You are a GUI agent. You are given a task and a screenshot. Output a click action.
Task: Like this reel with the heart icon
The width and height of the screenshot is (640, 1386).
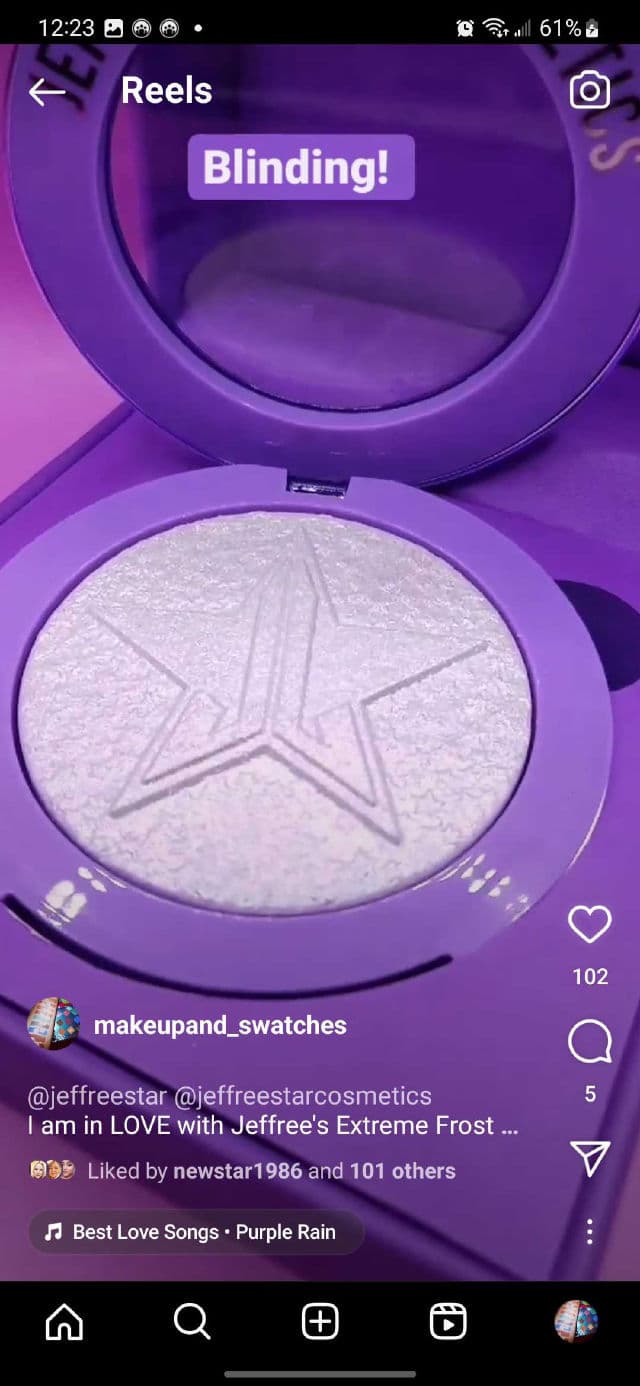tap(589, 925)
